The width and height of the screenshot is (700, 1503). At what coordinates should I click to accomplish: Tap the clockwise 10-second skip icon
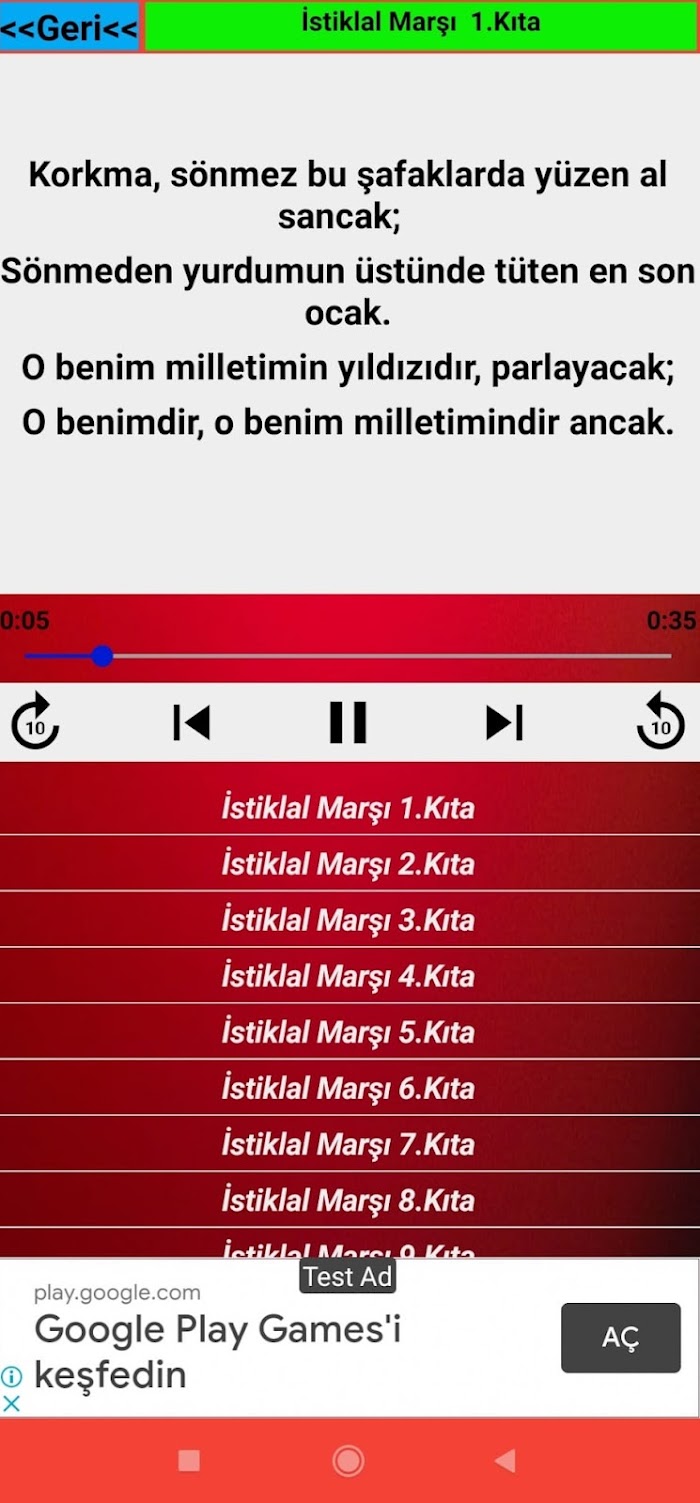click(x=36, y=722)
